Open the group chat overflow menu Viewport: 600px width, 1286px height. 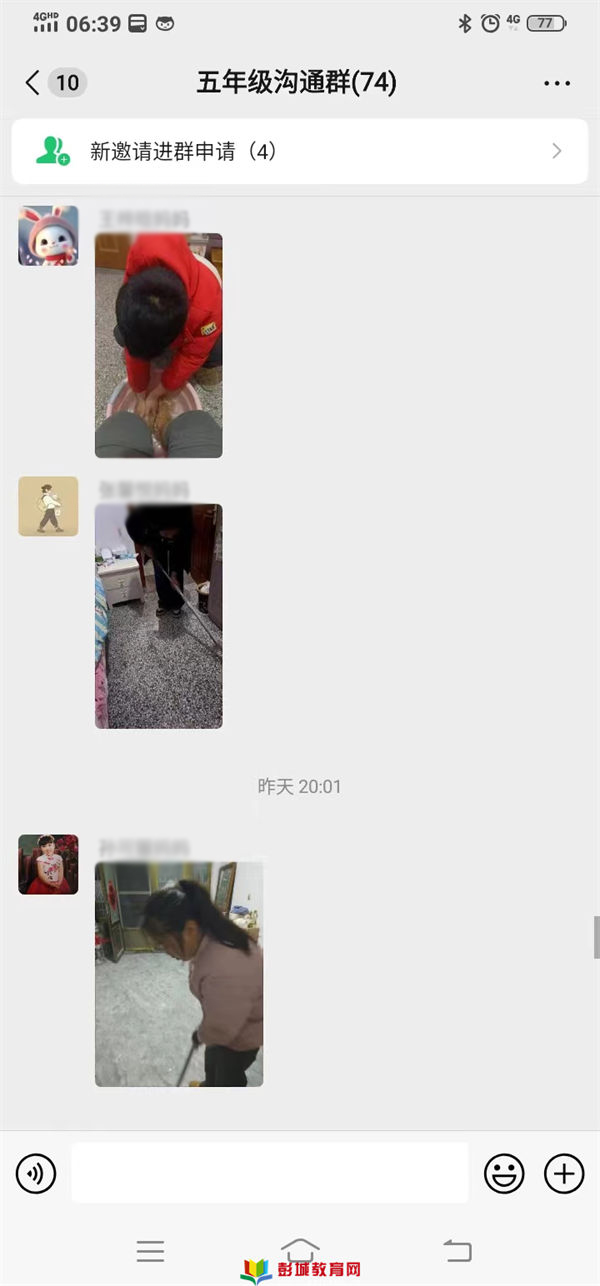(557, 83)
